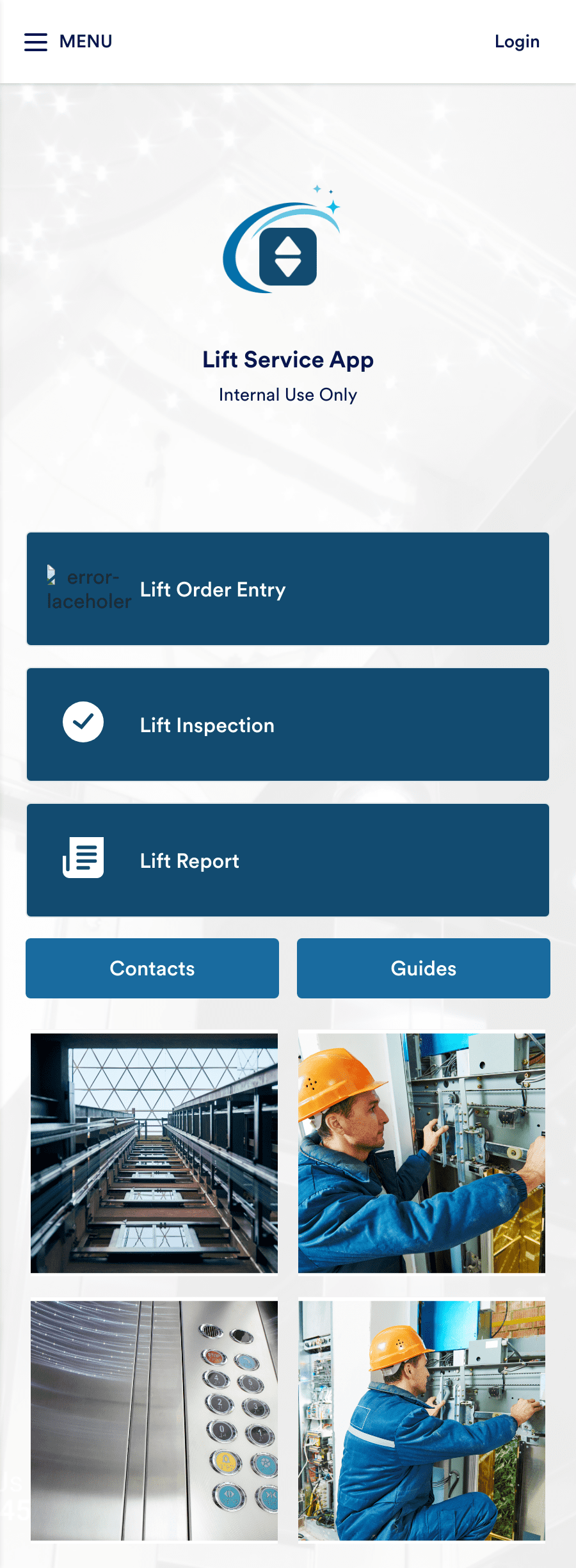Open the Guides section
576x1568 pixels.
pyautogui.click(x=423, y=968)
